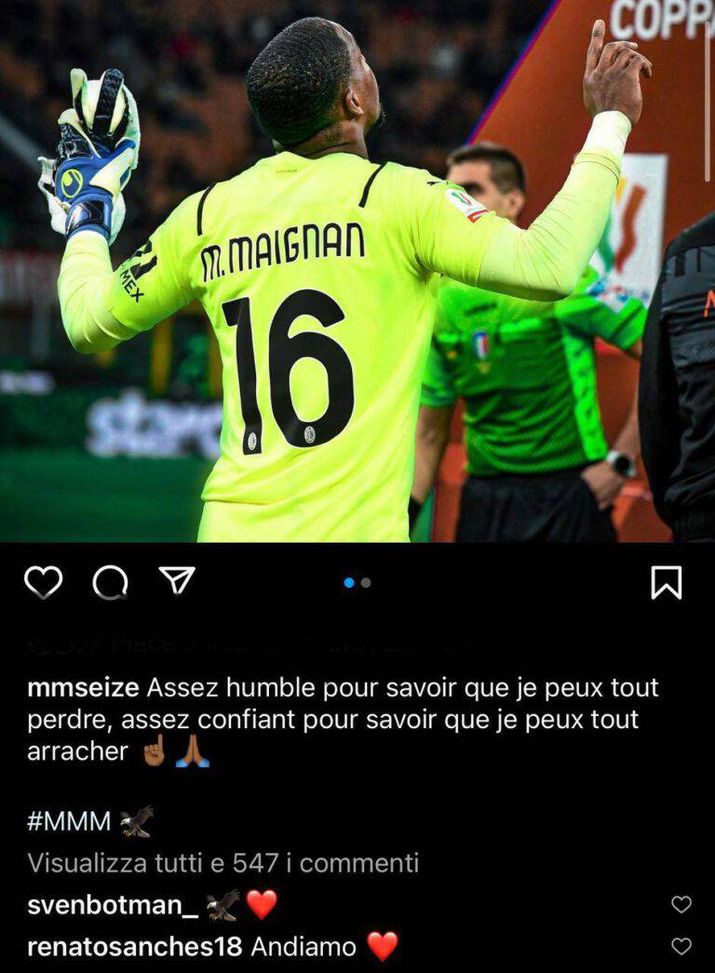Image resolution: width=715 pixels, height=973 pixels.
Task: Tap the carousel page indicator dots
Action: [357, 582]
